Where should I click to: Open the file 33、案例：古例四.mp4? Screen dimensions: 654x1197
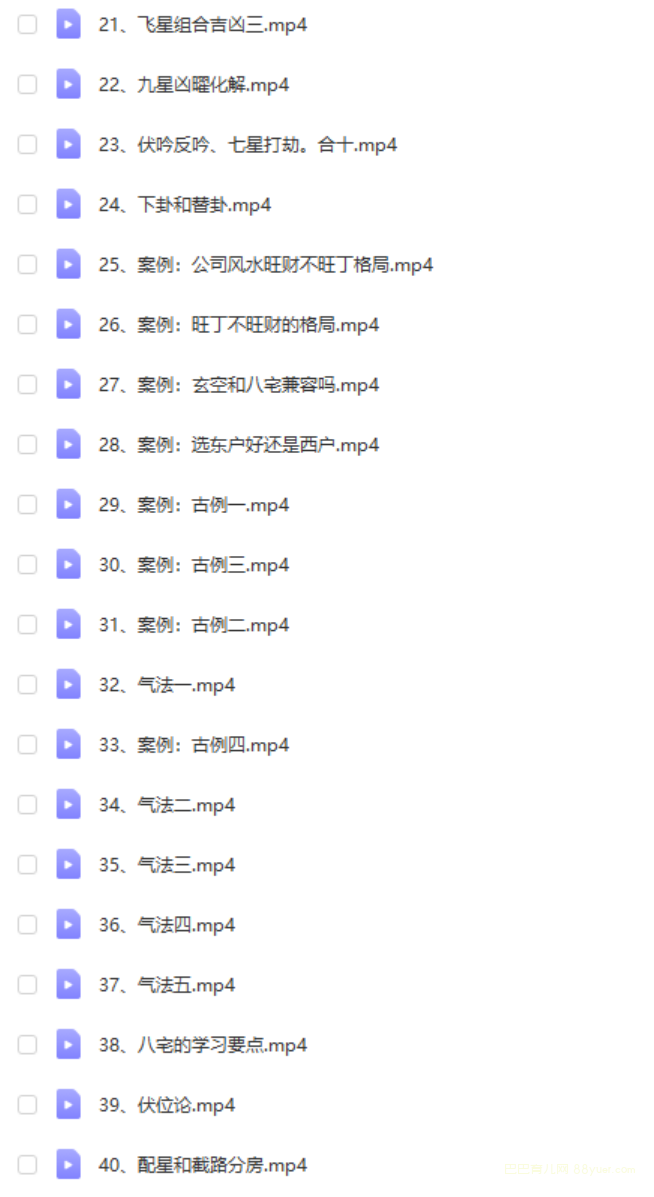tap(194, 745)
